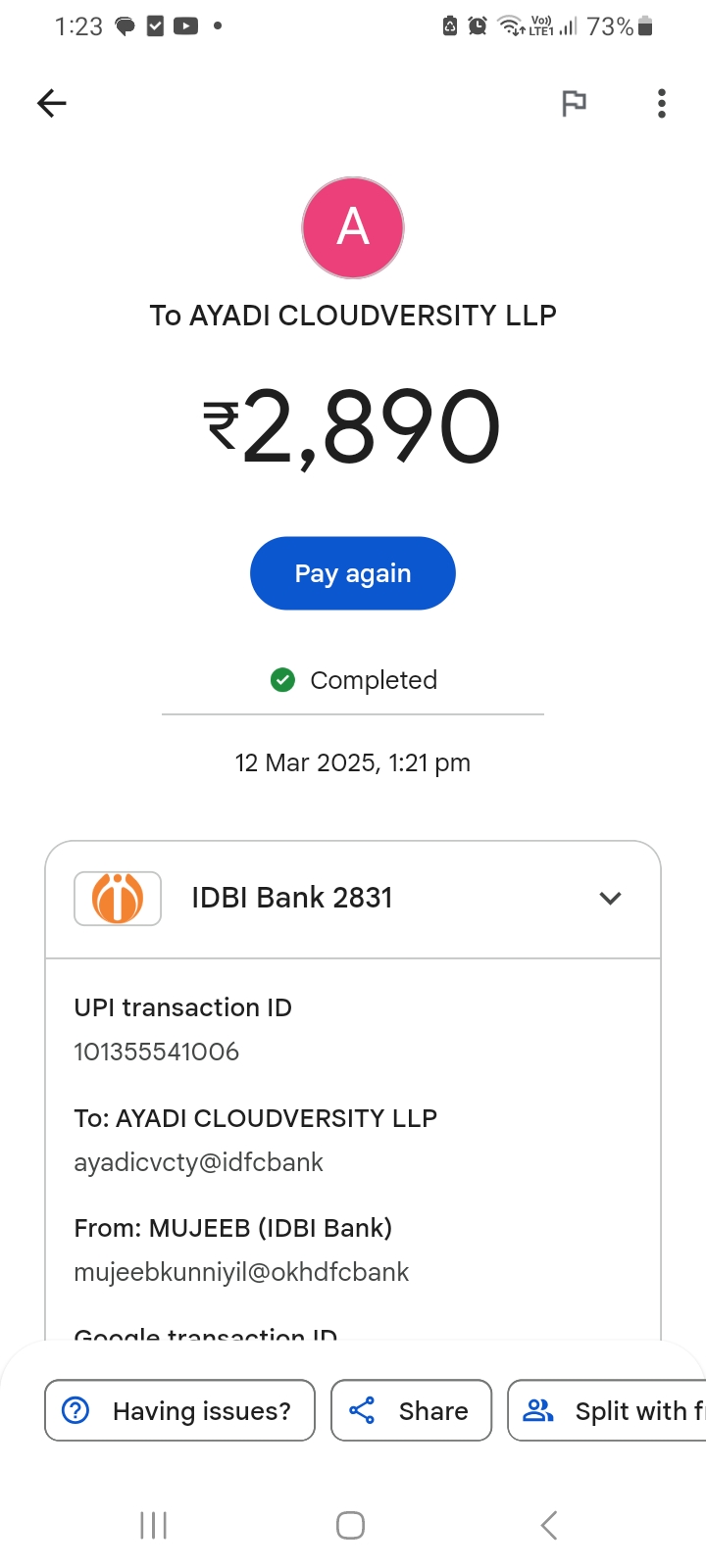Expand the IDBI Bank 2831 details
The width and height of the screenshot is (706, 1568).
[610, 898]
